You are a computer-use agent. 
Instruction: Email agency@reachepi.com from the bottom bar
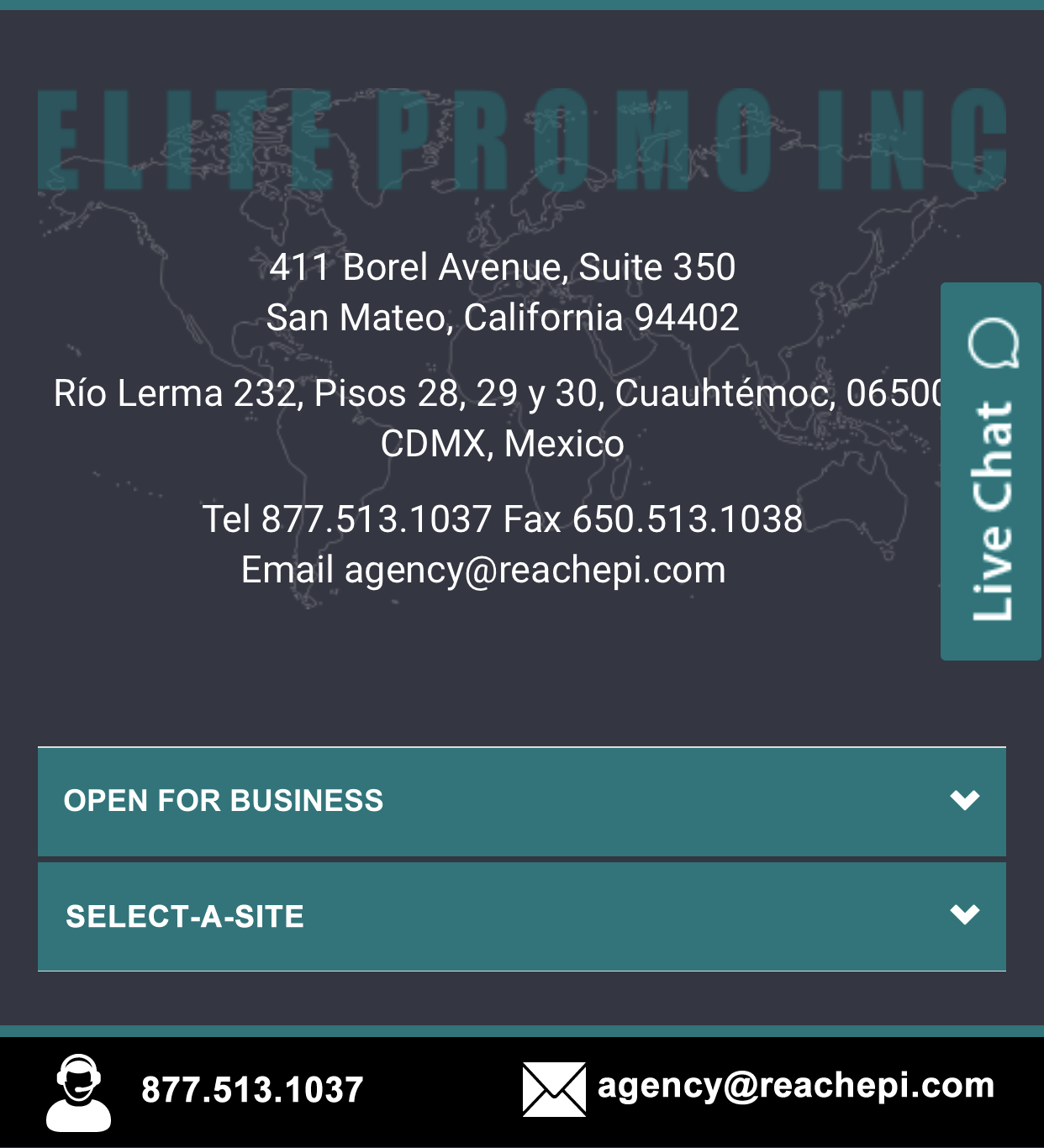(x=794, y=1086)
